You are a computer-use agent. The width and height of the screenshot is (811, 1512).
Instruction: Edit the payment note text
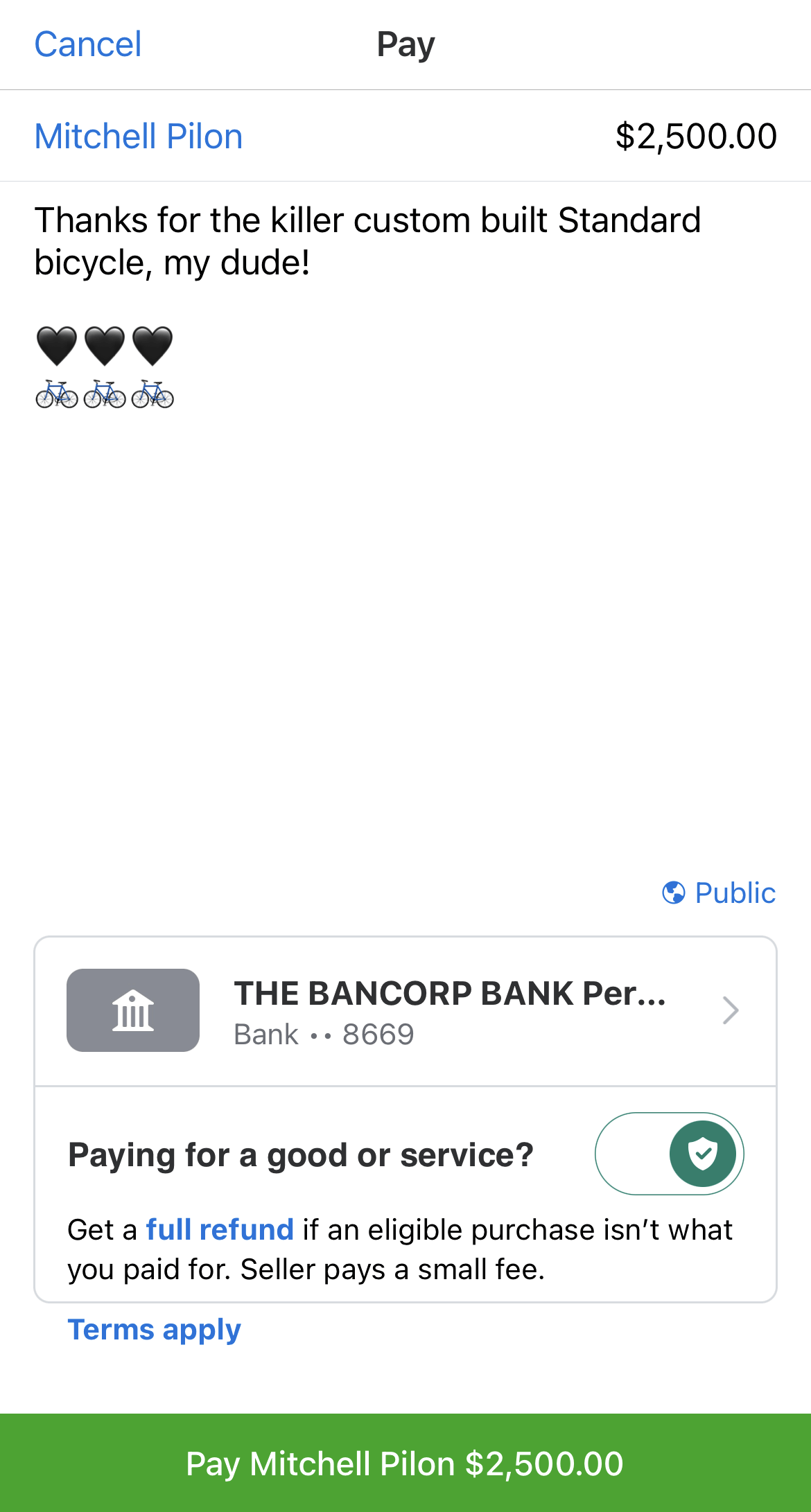click(x=367, y=241)
